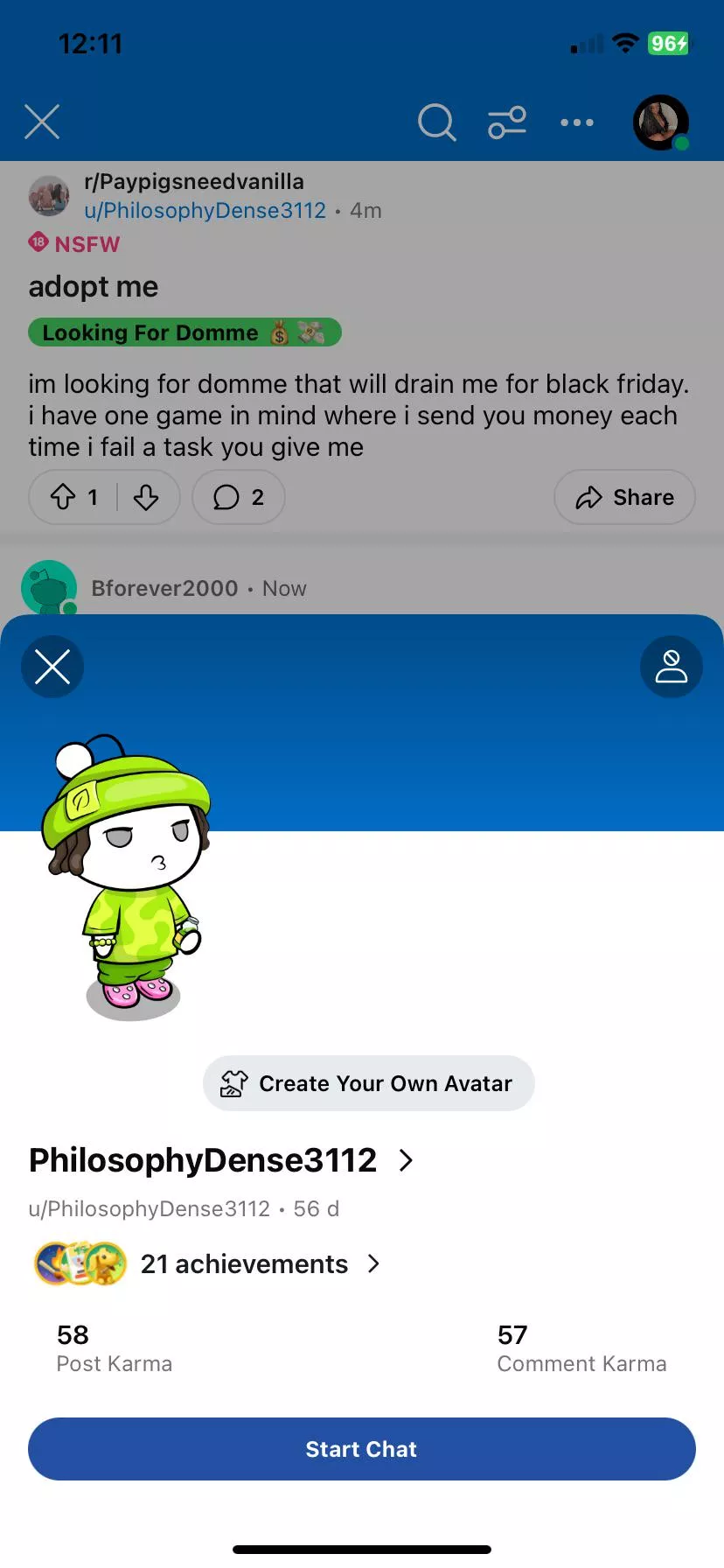
Task: Close the profile card popup
Action: click(52, 667)
